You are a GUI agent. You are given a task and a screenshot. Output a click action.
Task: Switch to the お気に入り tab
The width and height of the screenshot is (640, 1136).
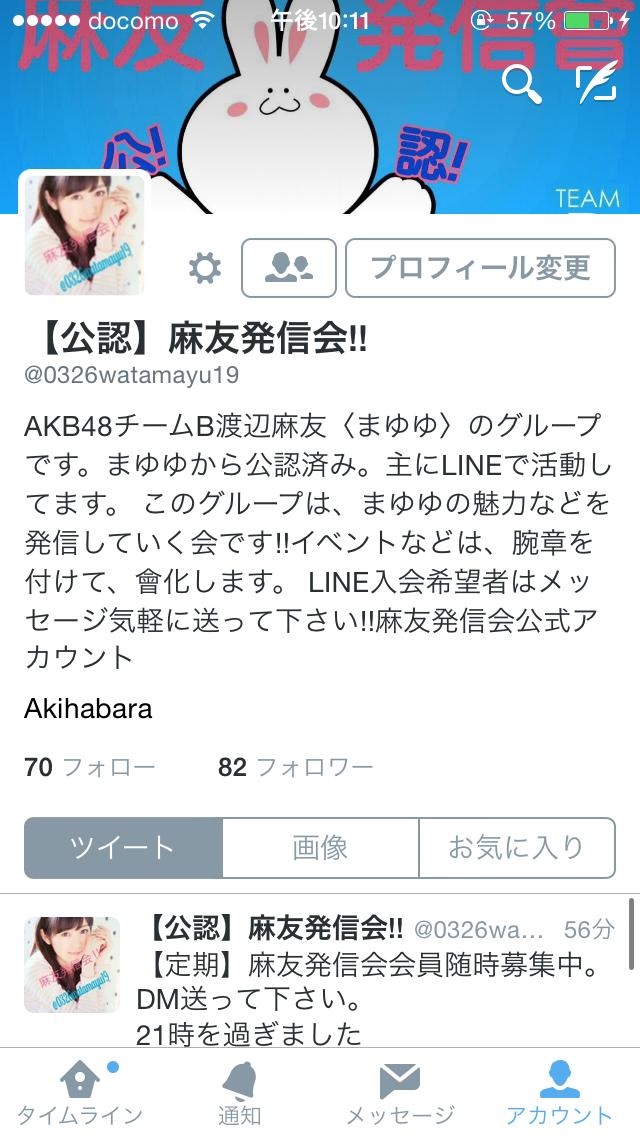[516, 847]
